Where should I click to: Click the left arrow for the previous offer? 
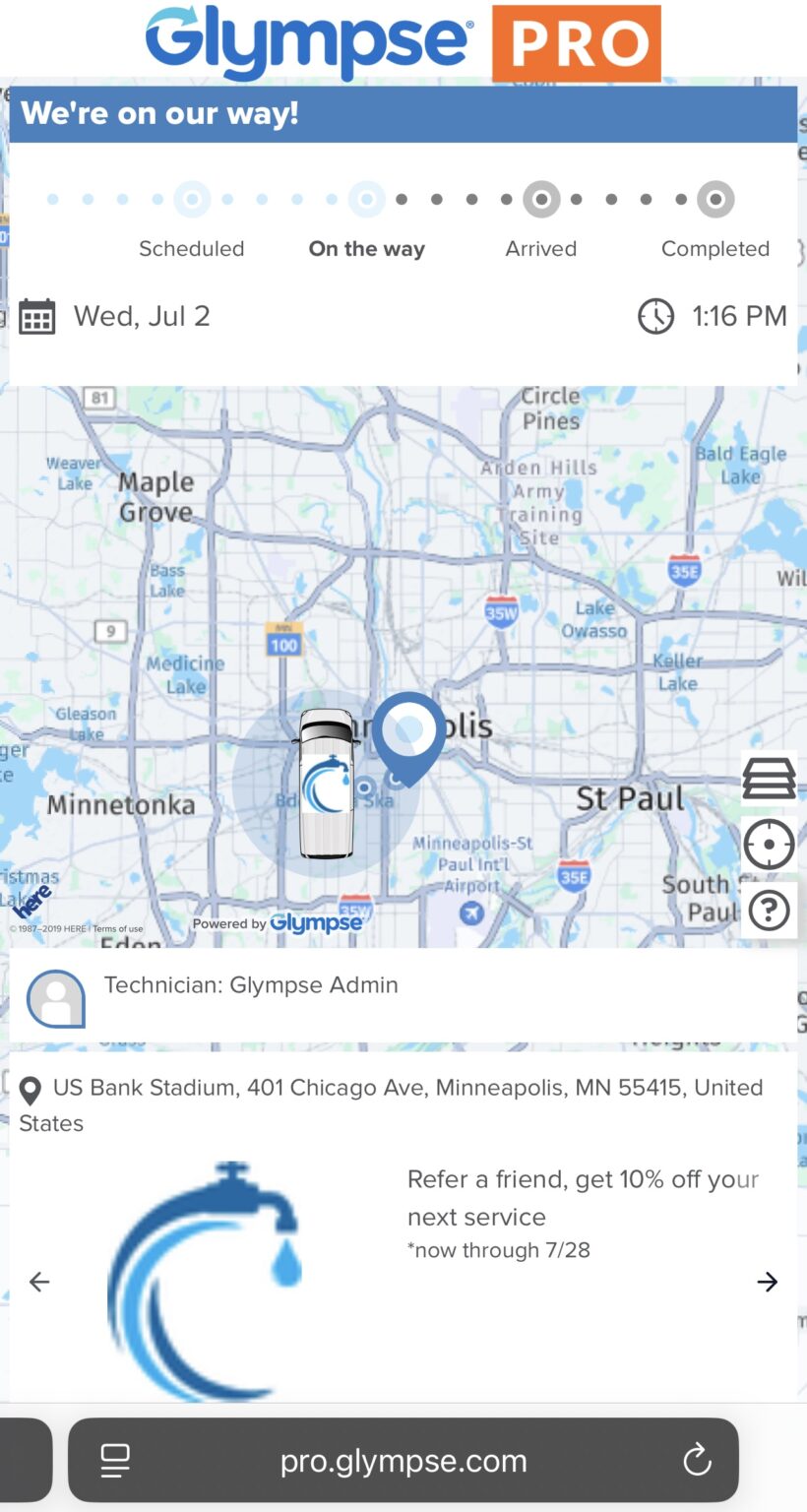pos(39,1281)
